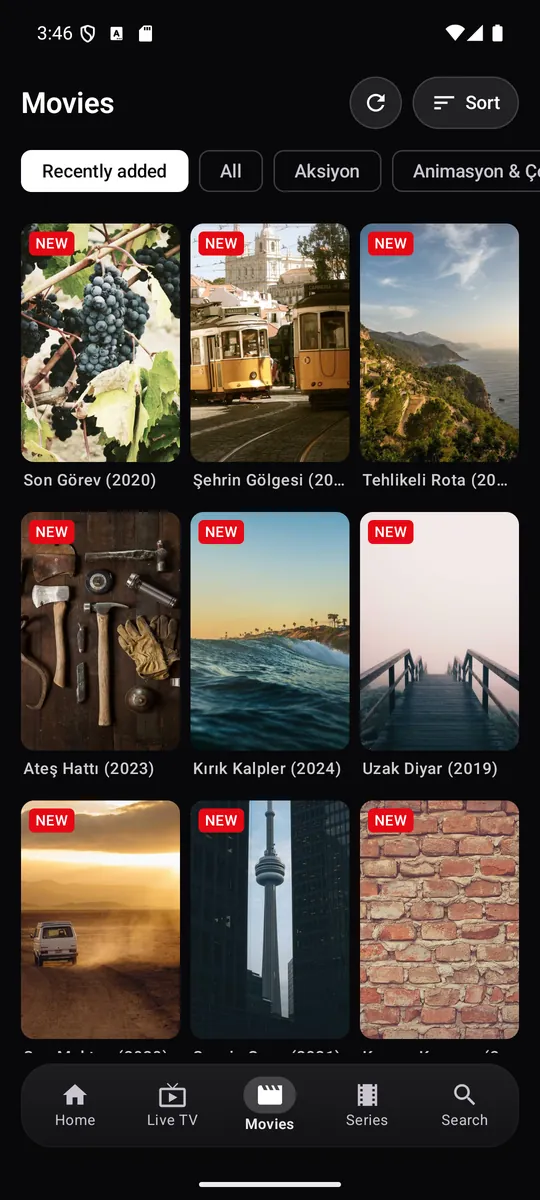Filter movies by Aksiyon
The width and height of the screenshot is (540, 1200).
pos(327,171)
